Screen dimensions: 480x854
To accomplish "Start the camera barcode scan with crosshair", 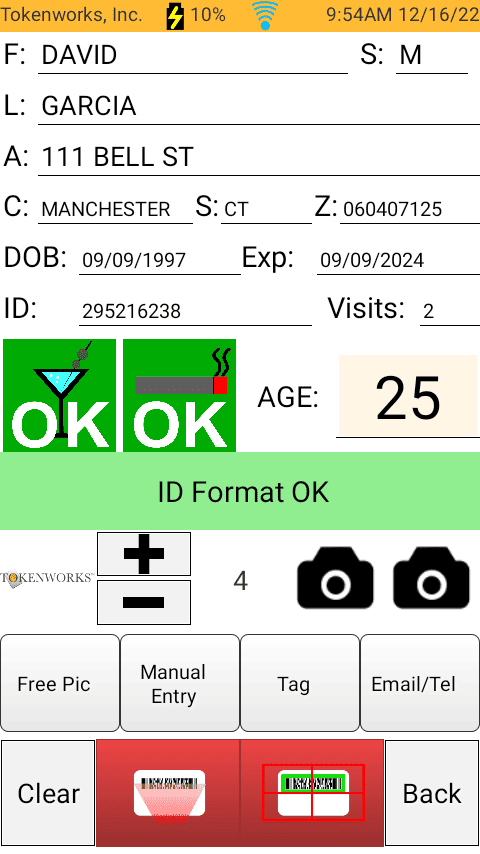I will pos(312,792).
